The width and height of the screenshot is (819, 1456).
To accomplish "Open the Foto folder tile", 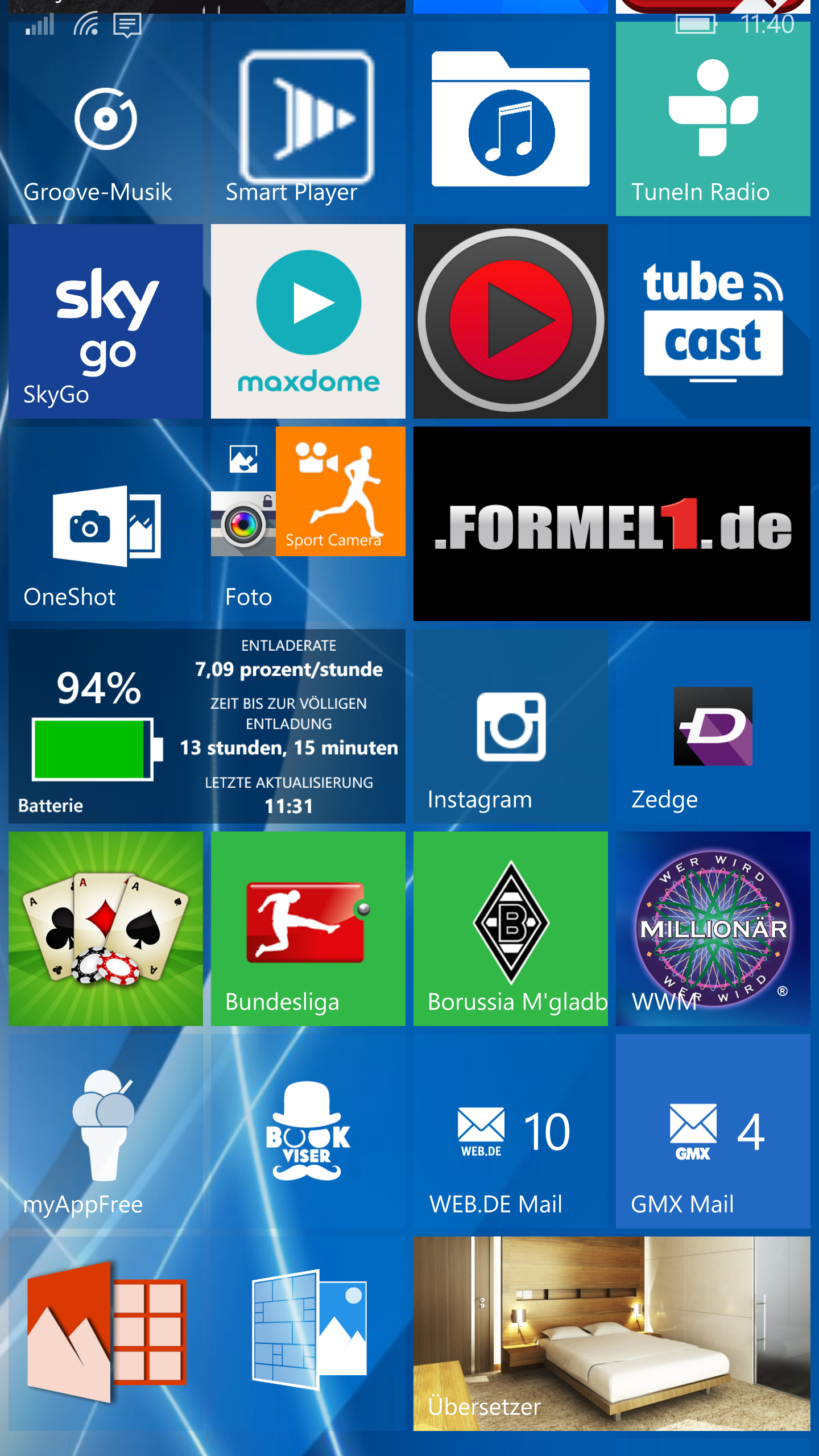I will [x=308, y=524].
